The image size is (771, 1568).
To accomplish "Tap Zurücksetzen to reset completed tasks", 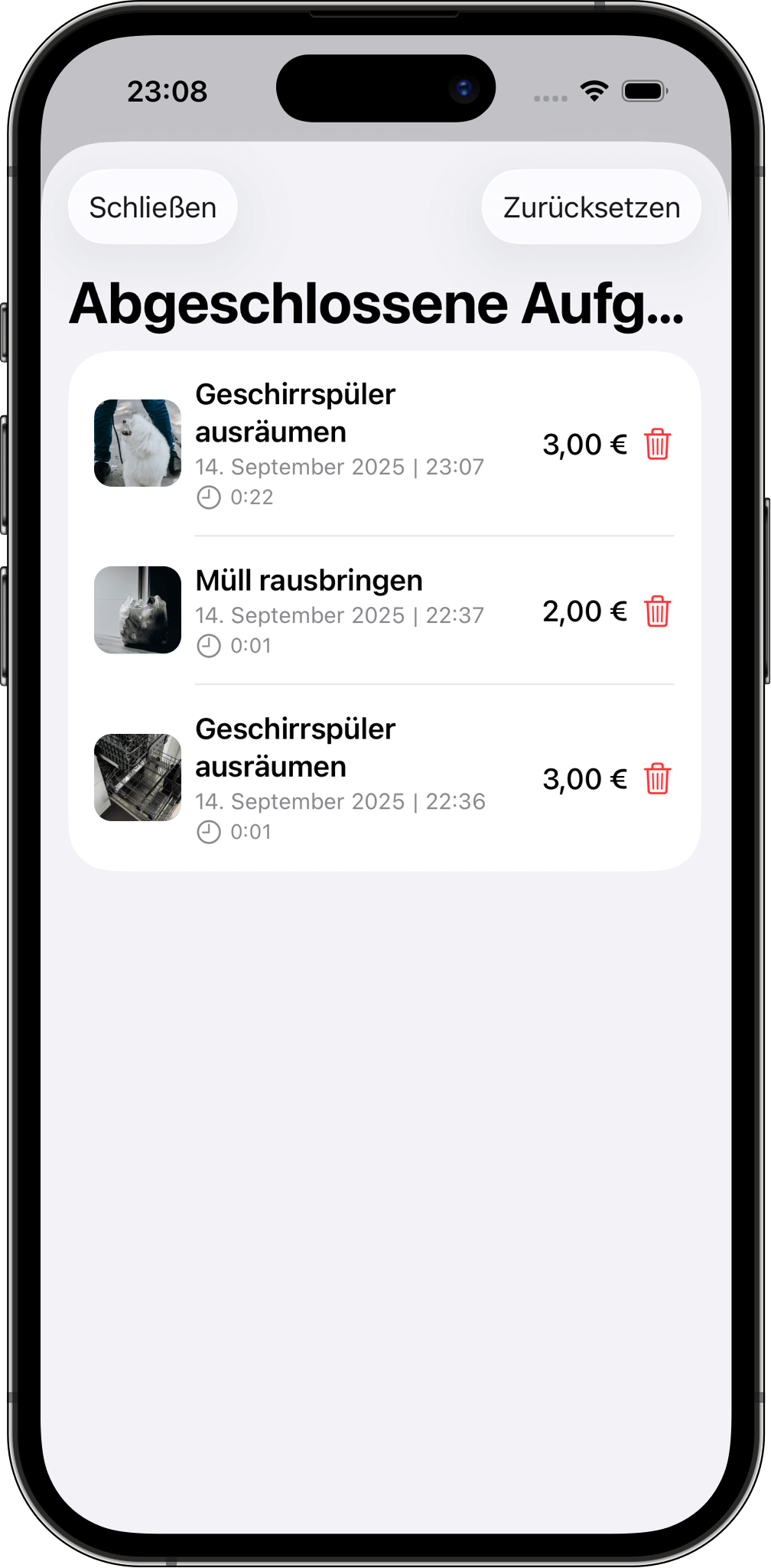I will (x=590, y=207).
